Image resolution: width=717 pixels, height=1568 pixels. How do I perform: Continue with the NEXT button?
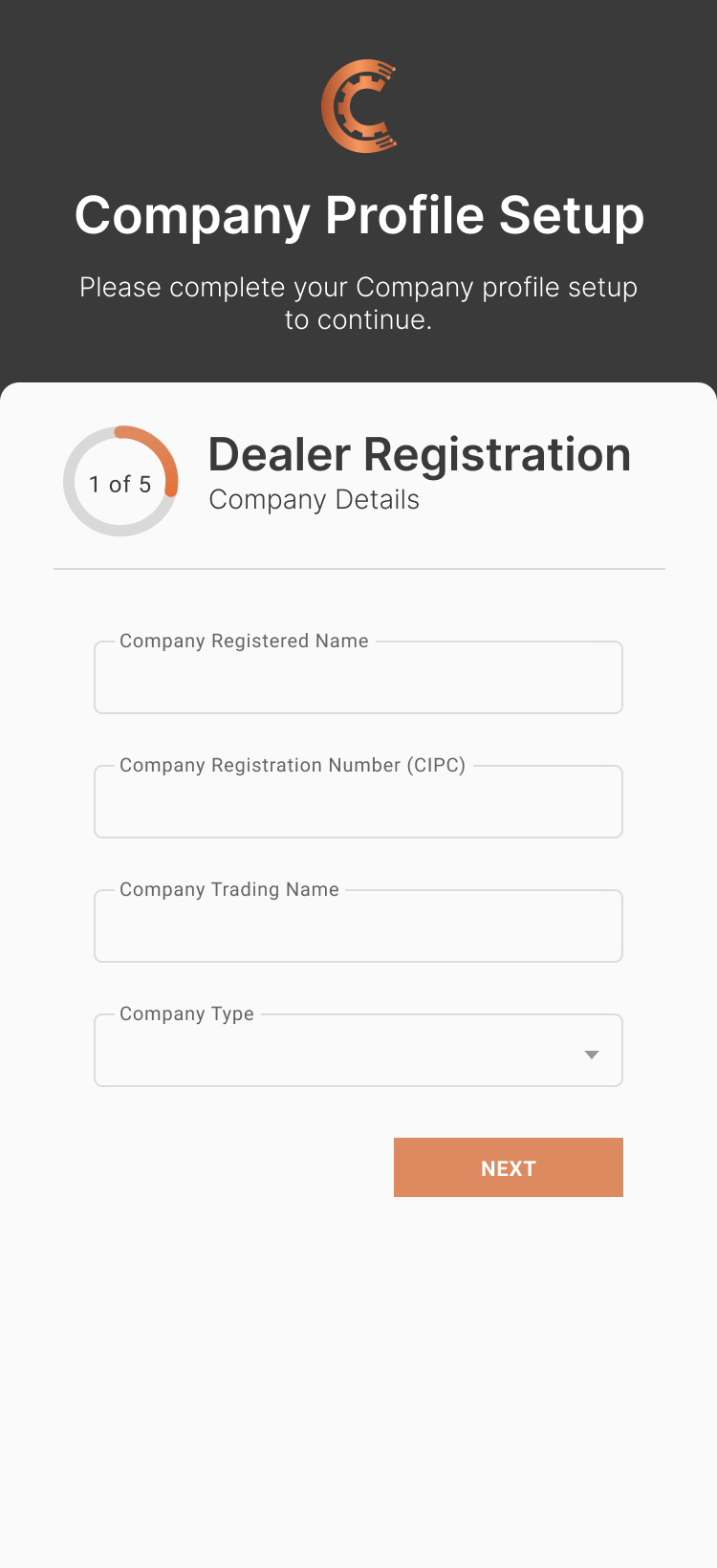[x=508, y=1167]
